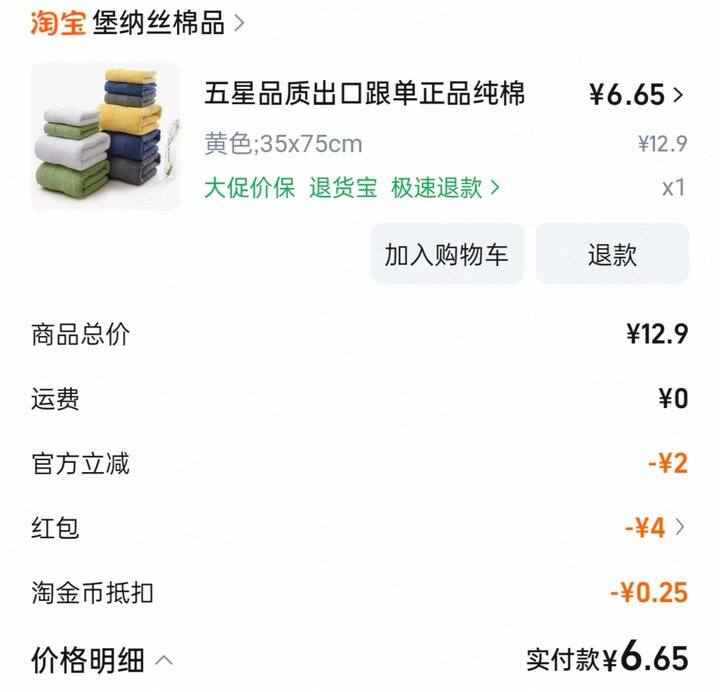
Task: Collapse the 价格明细 price details
Action: tap(102, 660)
